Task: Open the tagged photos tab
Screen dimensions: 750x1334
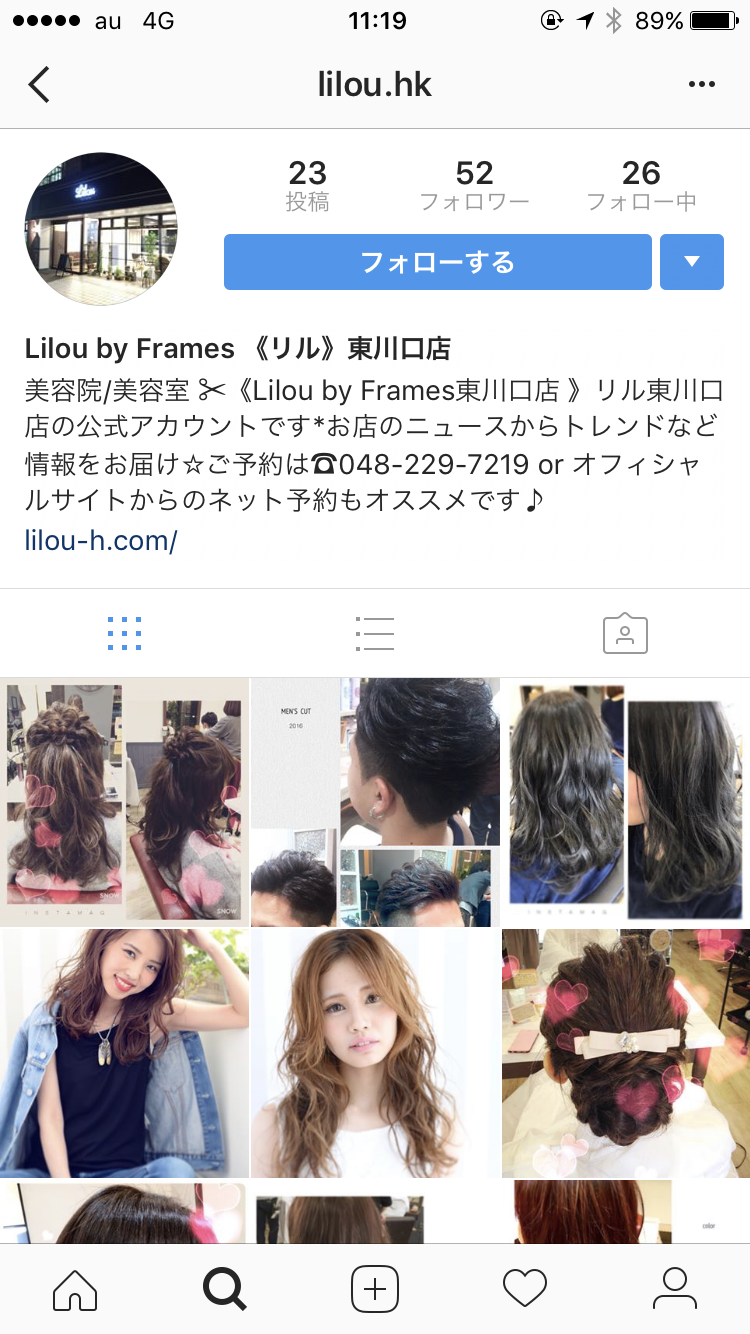Action: point(625,634)
